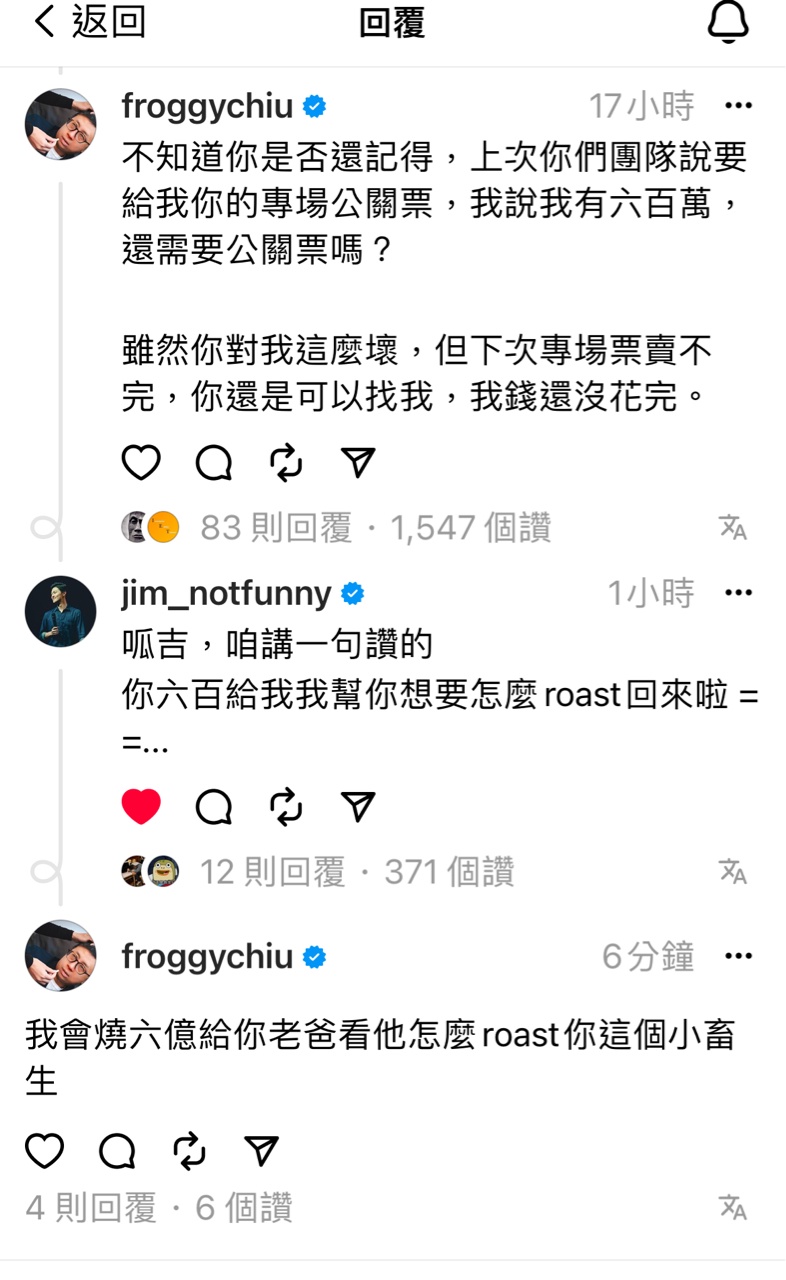
Task: Open the notifications bell
Action: [x=728, y=22]
